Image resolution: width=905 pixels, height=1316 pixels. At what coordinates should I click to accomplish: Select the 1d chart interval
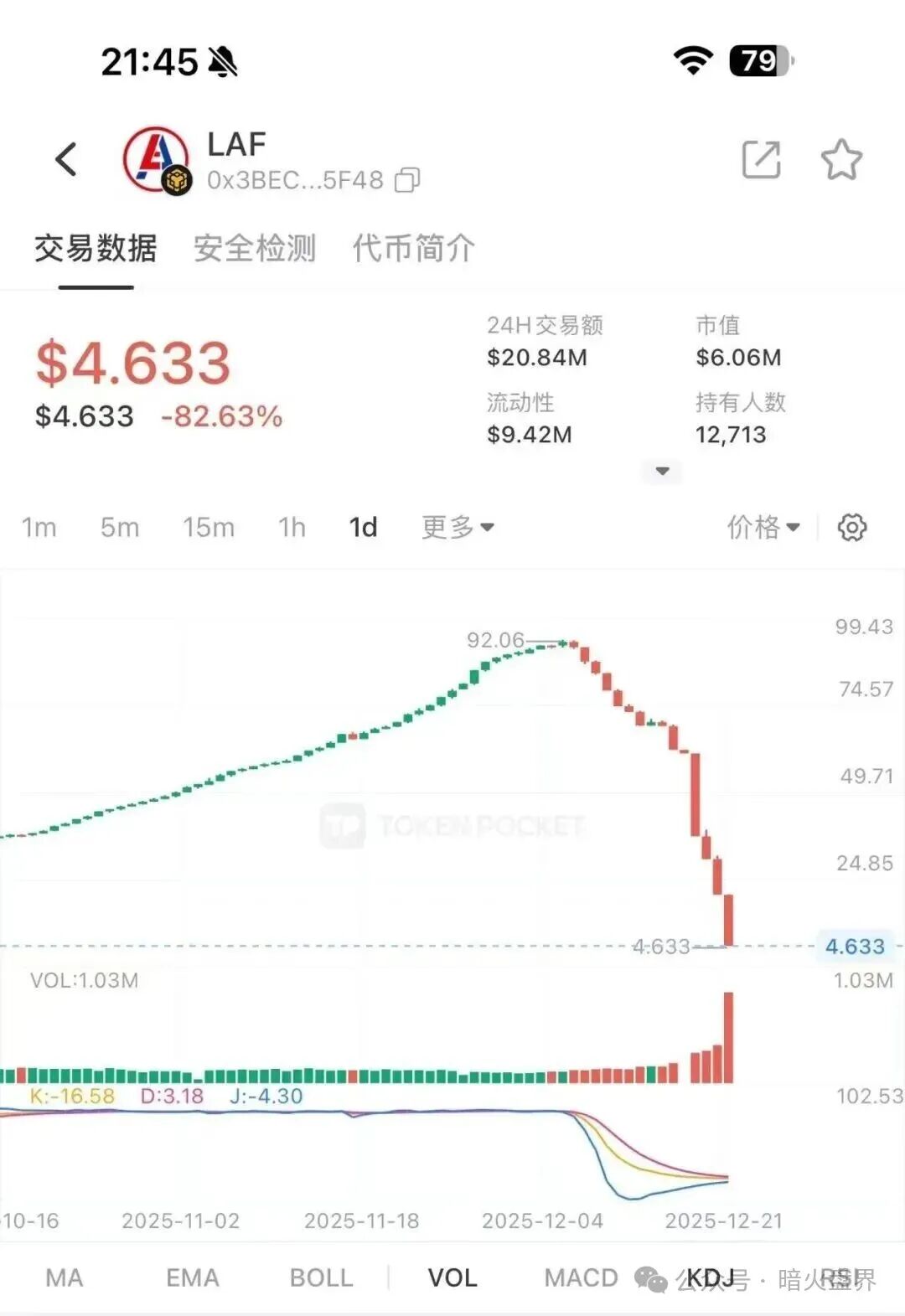(x=363, y=528)
